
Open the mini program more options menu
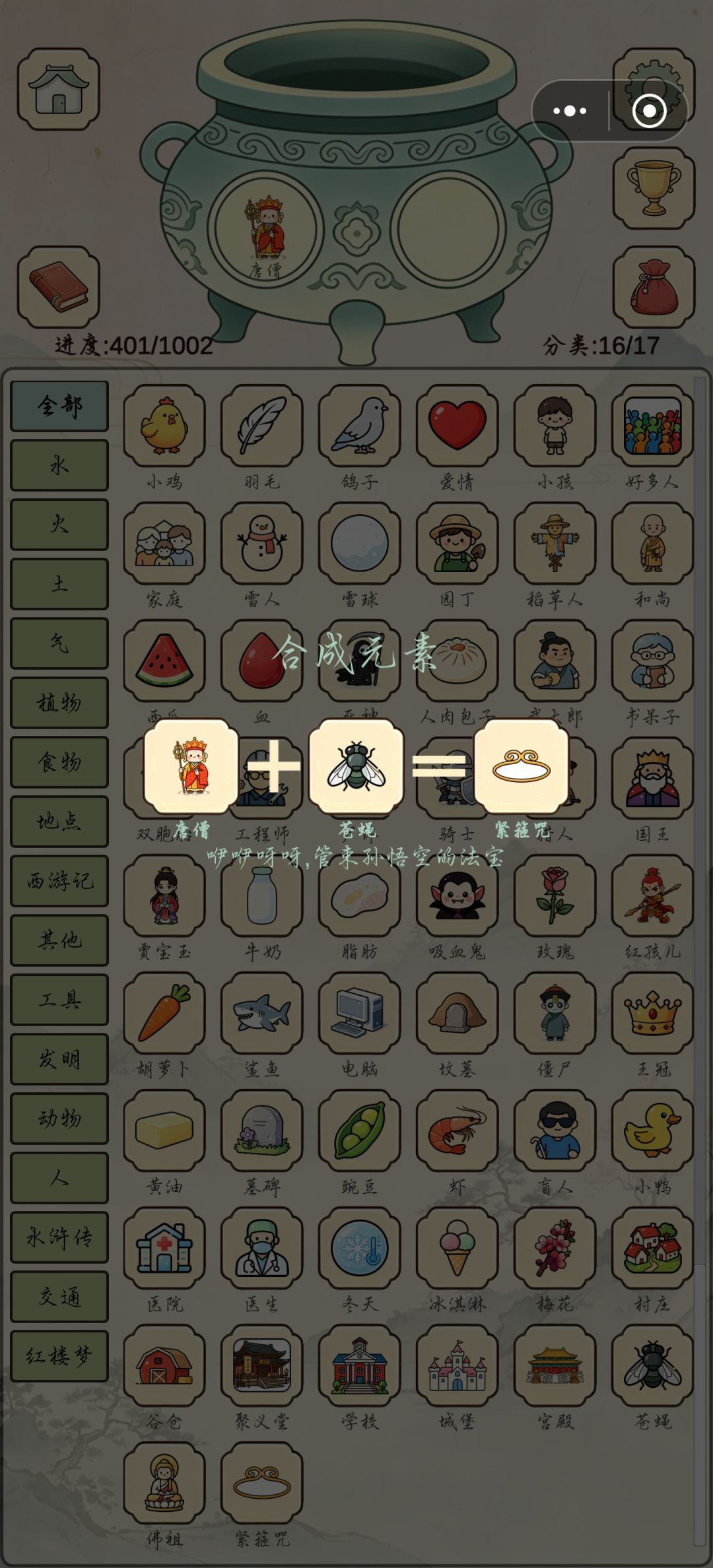570,111
